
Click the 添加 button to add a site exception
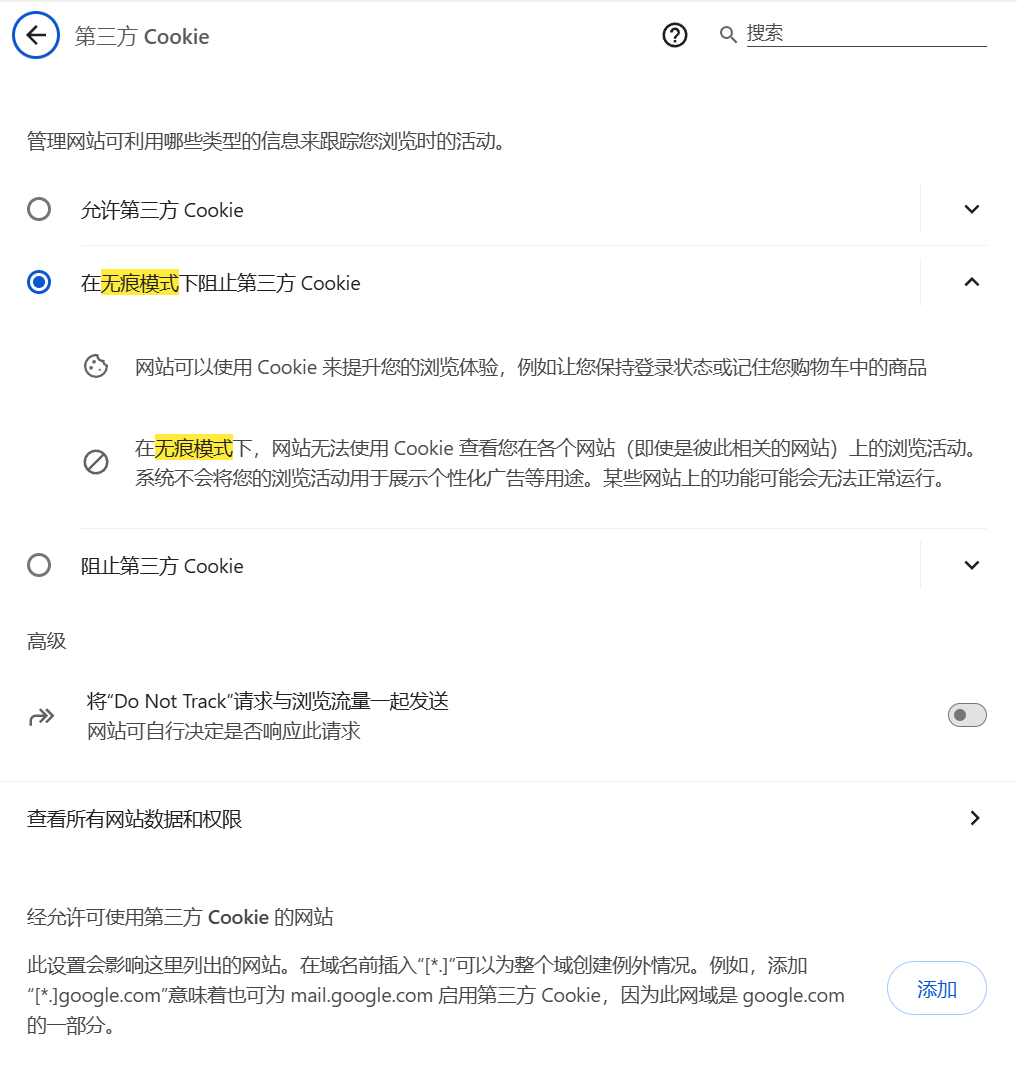point(936,988)
